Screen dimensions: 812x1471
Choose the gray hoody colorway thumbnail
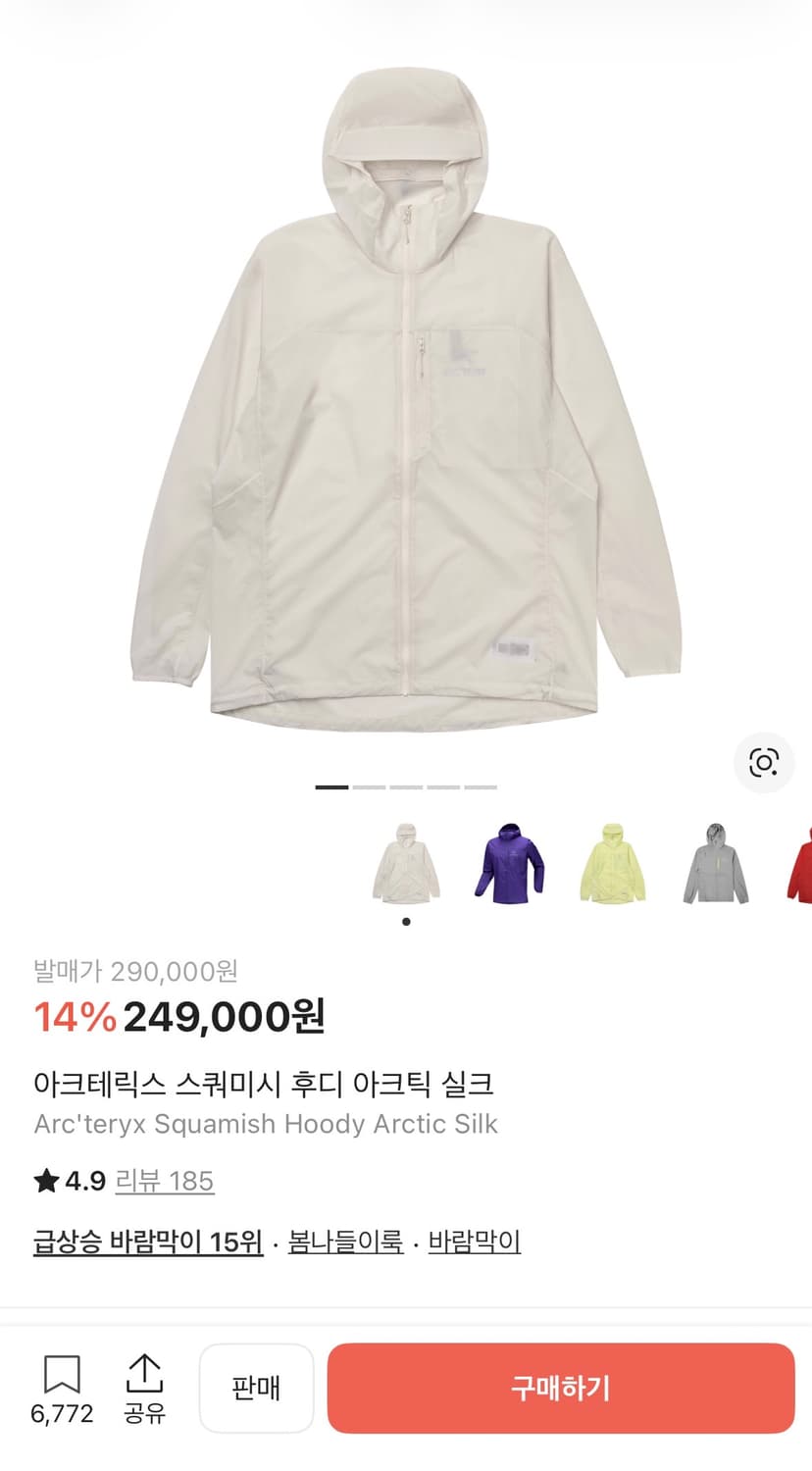(715, 863)
